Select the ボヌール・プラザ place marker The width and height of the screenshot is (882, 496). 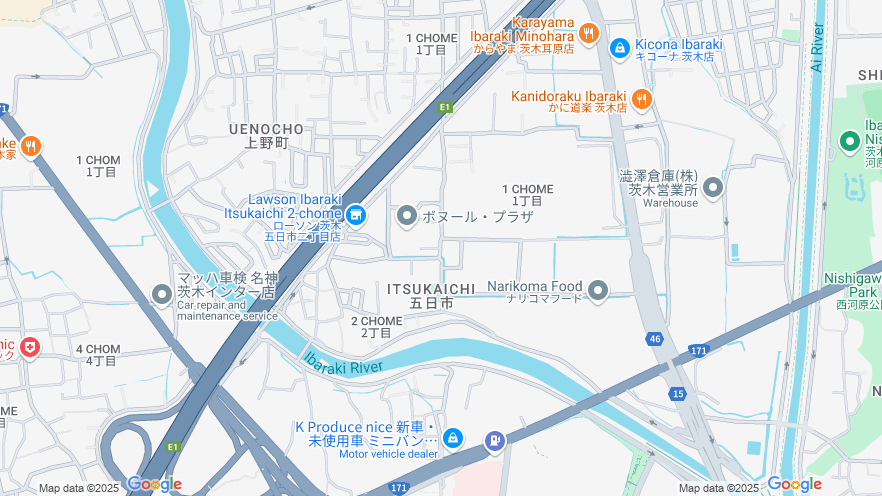tap(407, 216)
